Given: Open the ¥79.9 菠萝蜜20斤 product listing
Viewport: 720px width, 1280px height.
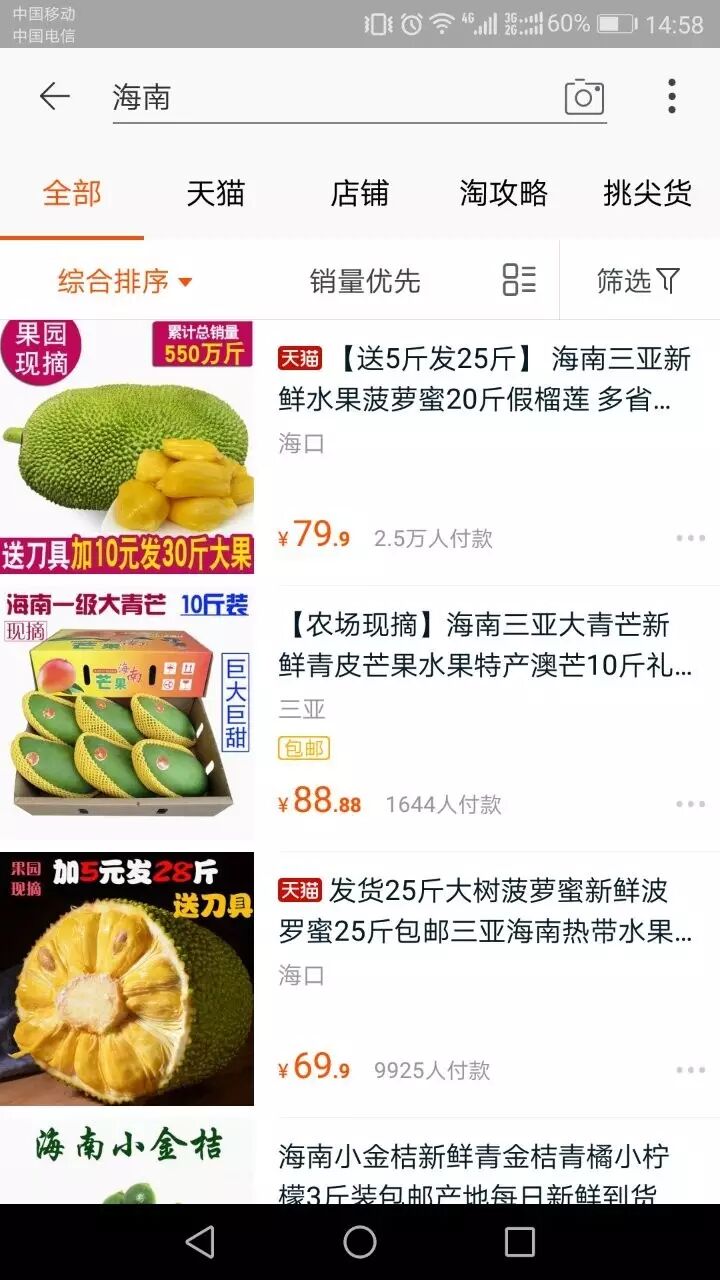Looking at the screenshot, I should click(x=484, y=379).
